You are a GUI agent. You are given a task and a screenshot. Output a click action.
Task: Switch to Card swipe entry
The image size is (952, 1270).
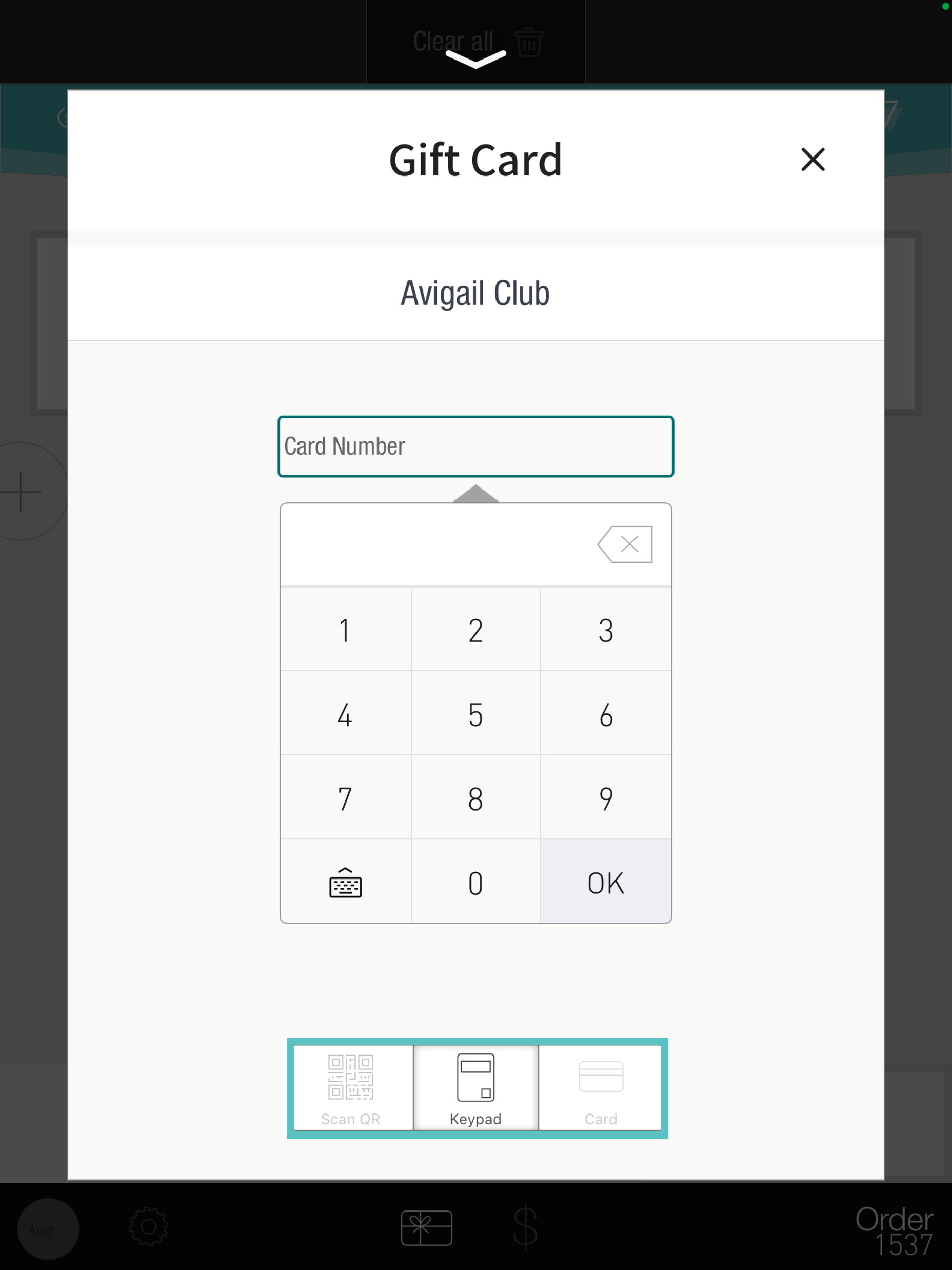pos(601,1088)
